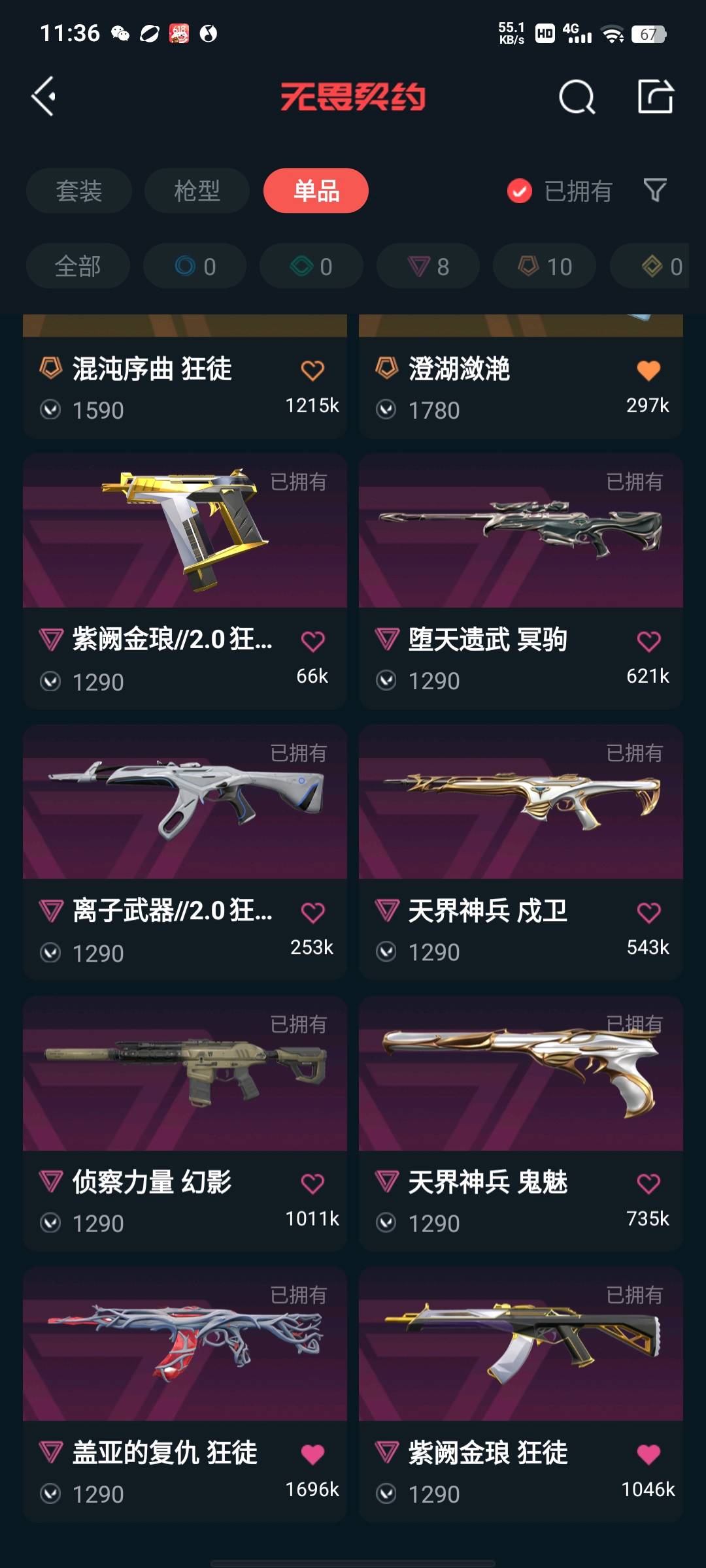Go back using the top-left arrow
Image resolution: width=706 pixels, height=1568 pixels.
click(x=44, y=97)
